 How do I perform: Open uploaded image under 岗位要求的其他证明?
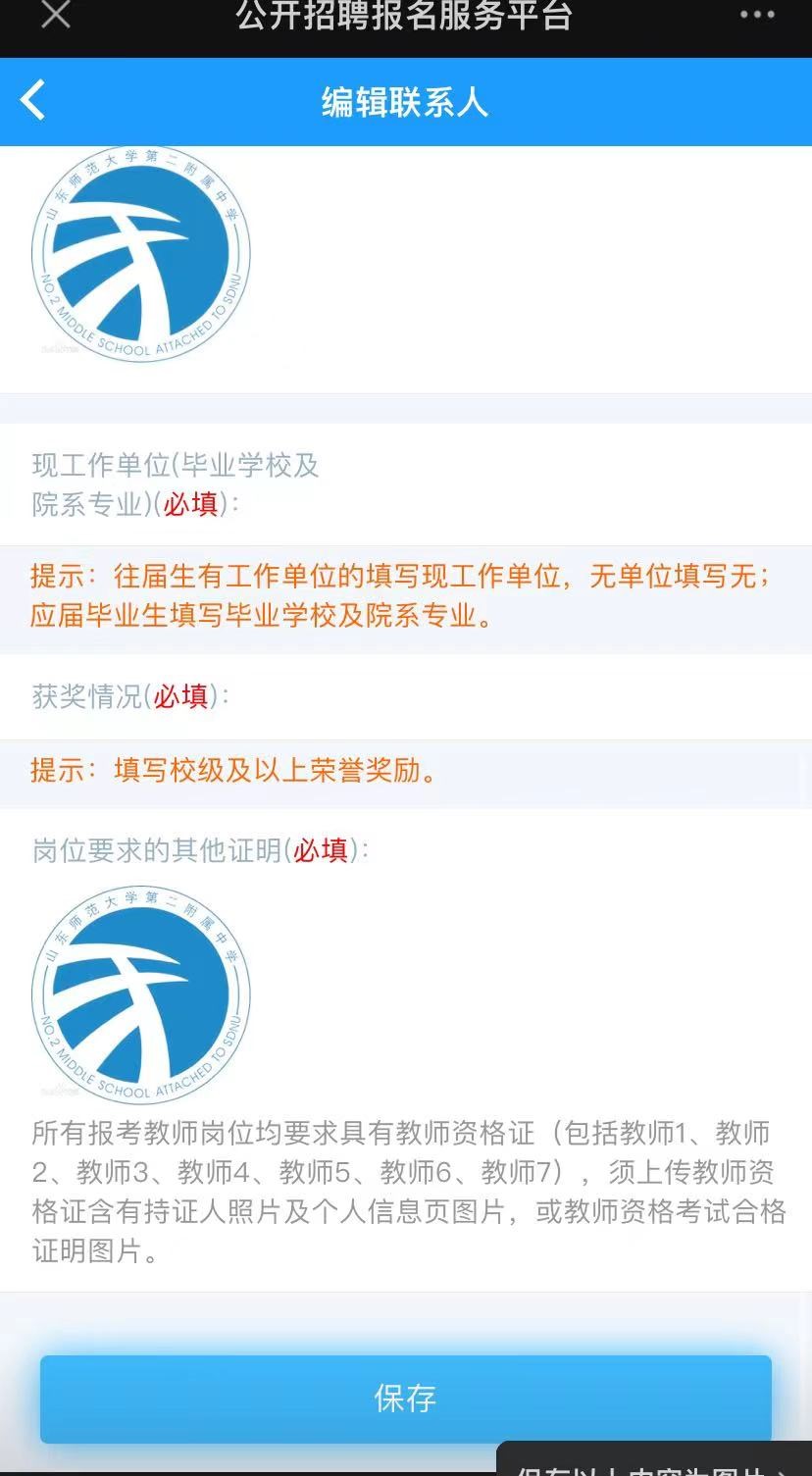pos(140,994)
